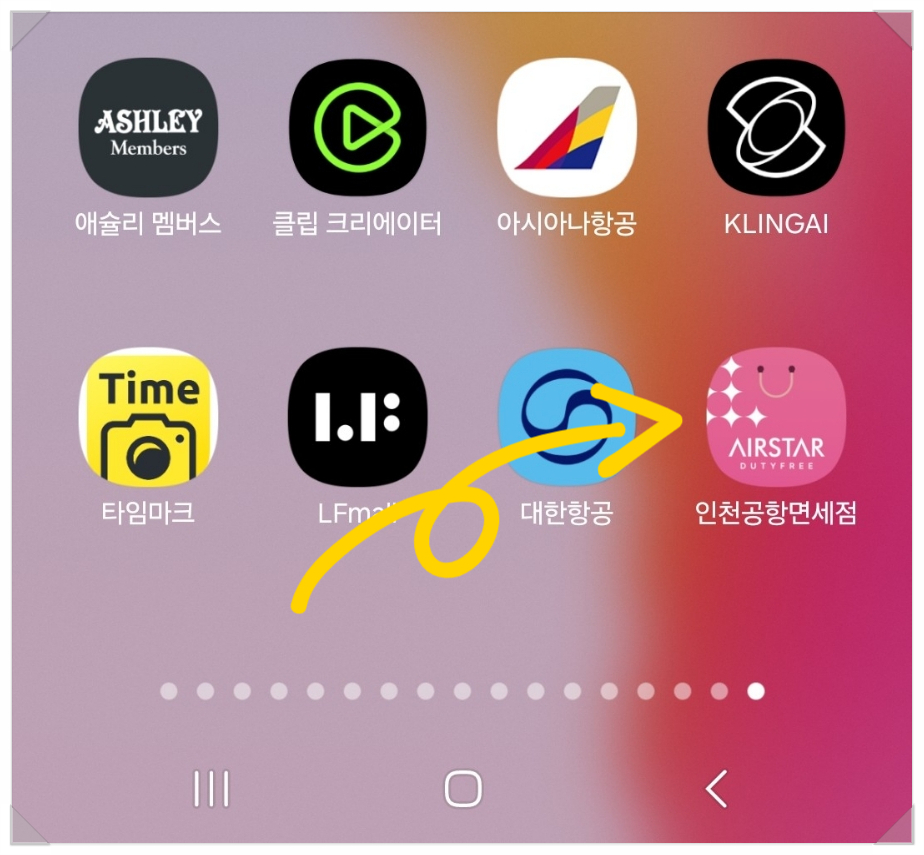Launch 클립 크리에이터 app
Viewport: 924px width, 855px height.
(x=357, y=129)
